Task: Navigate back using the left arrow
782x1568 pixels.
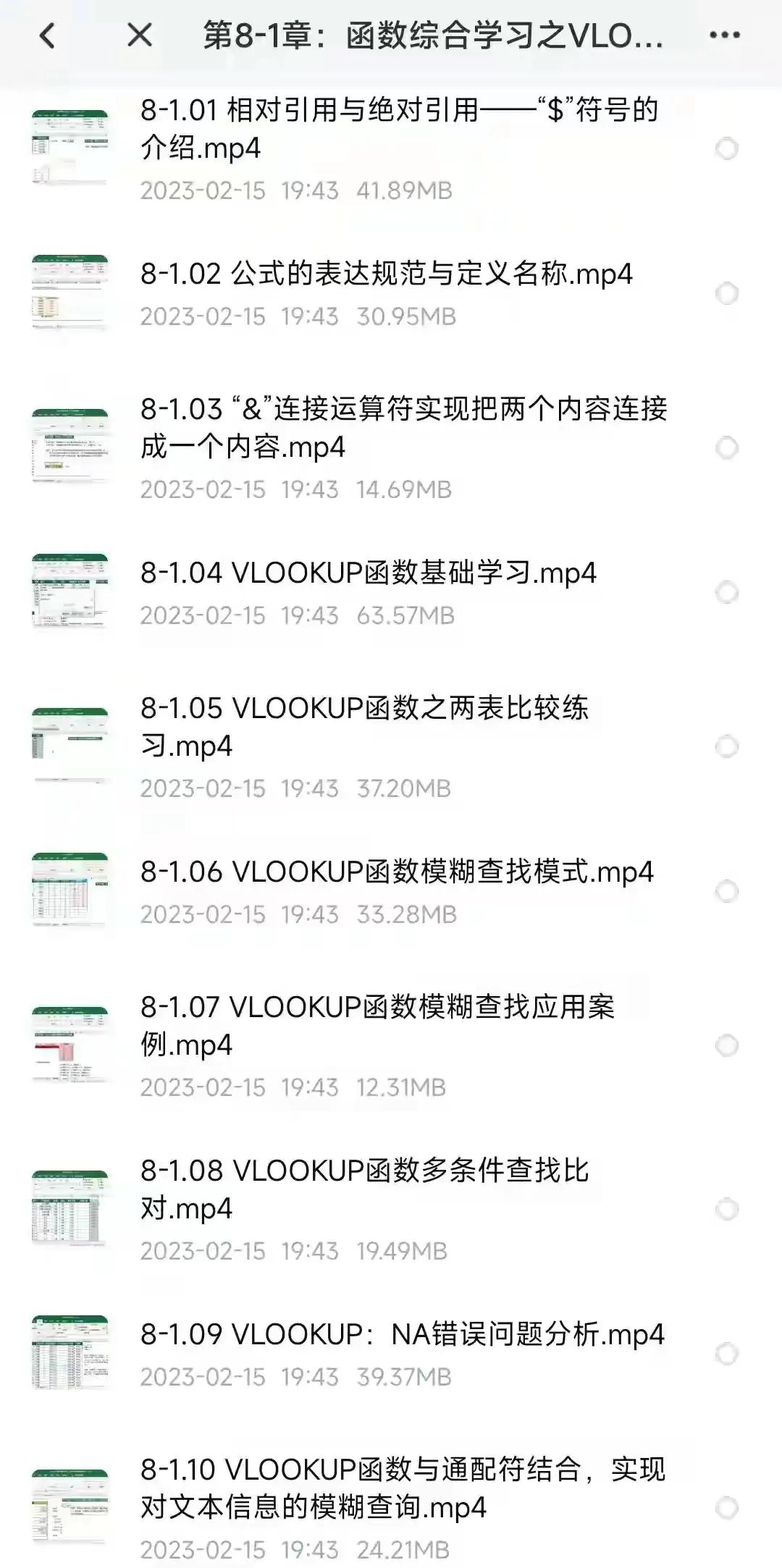Action: tap(48, 33)
